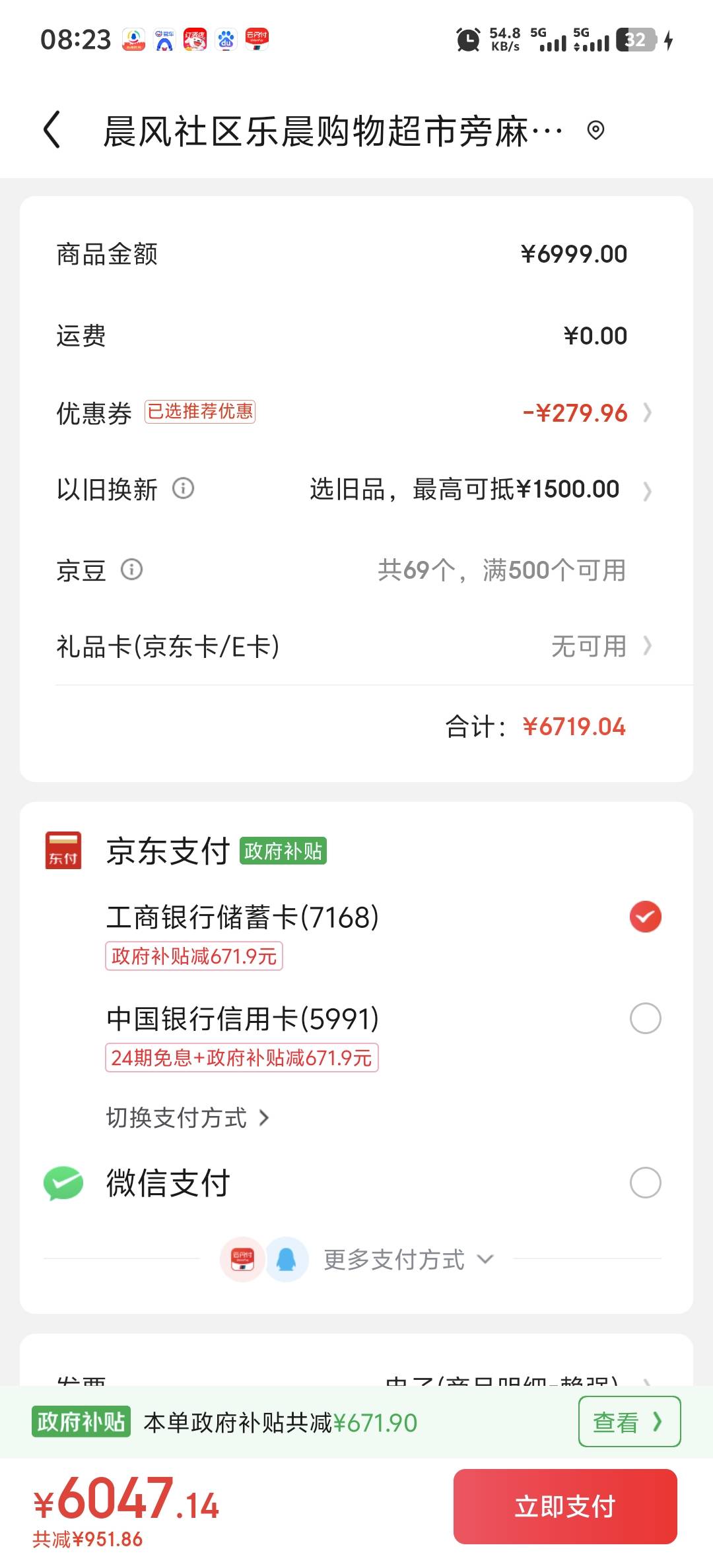
Task: View government subsidy details via 查看
Action: pos(629,1421)
